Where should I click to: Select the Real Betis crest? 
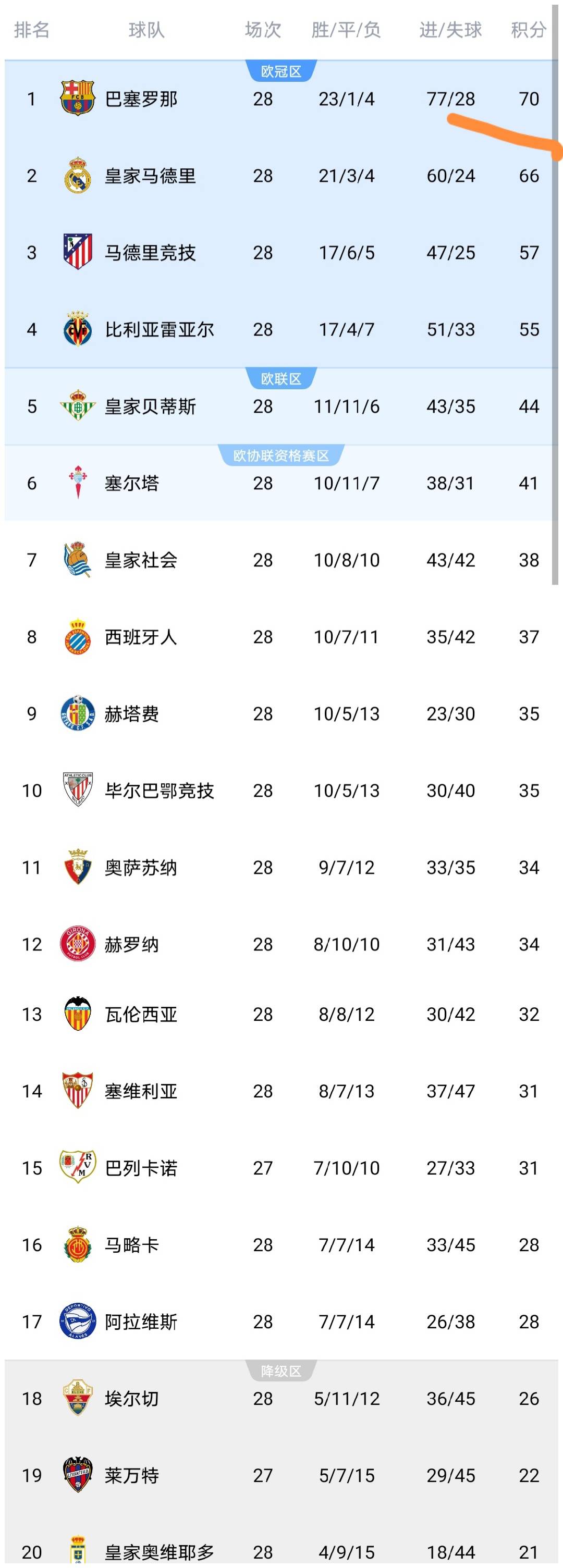pyautogui.click(x=77, y=406)
